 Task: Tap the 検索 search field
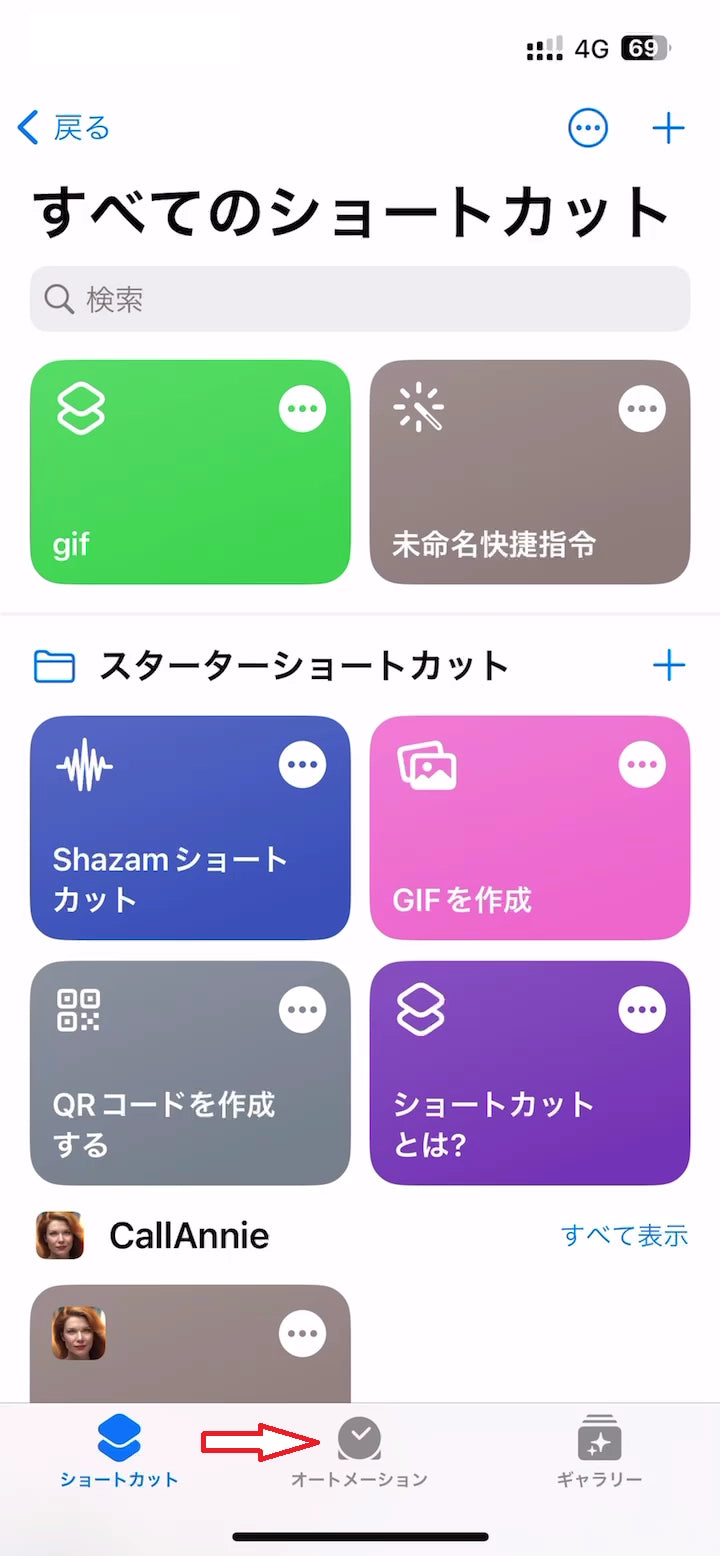click(360, 298)
